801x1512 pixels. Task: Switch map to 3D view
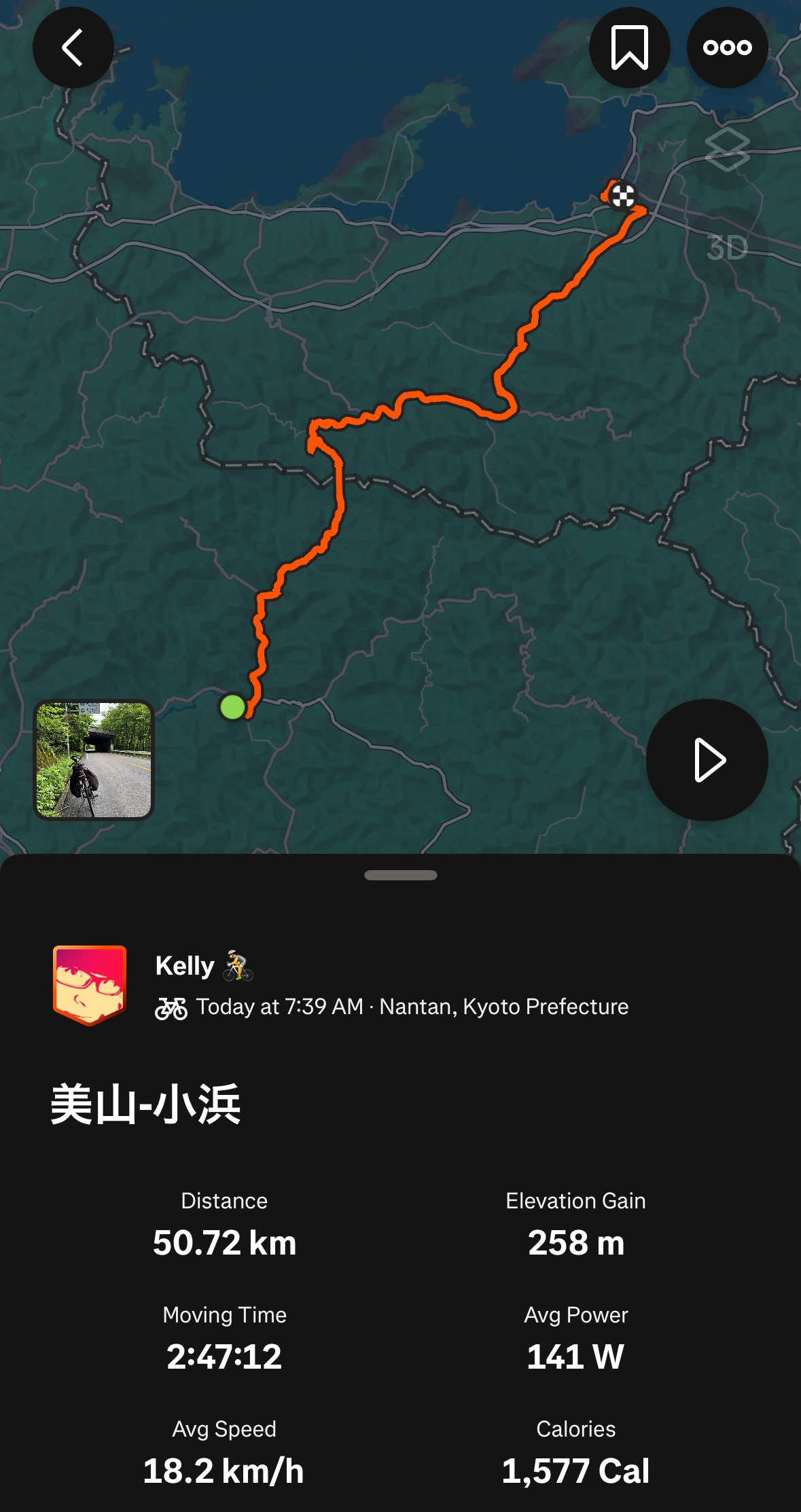coord(727,247)
